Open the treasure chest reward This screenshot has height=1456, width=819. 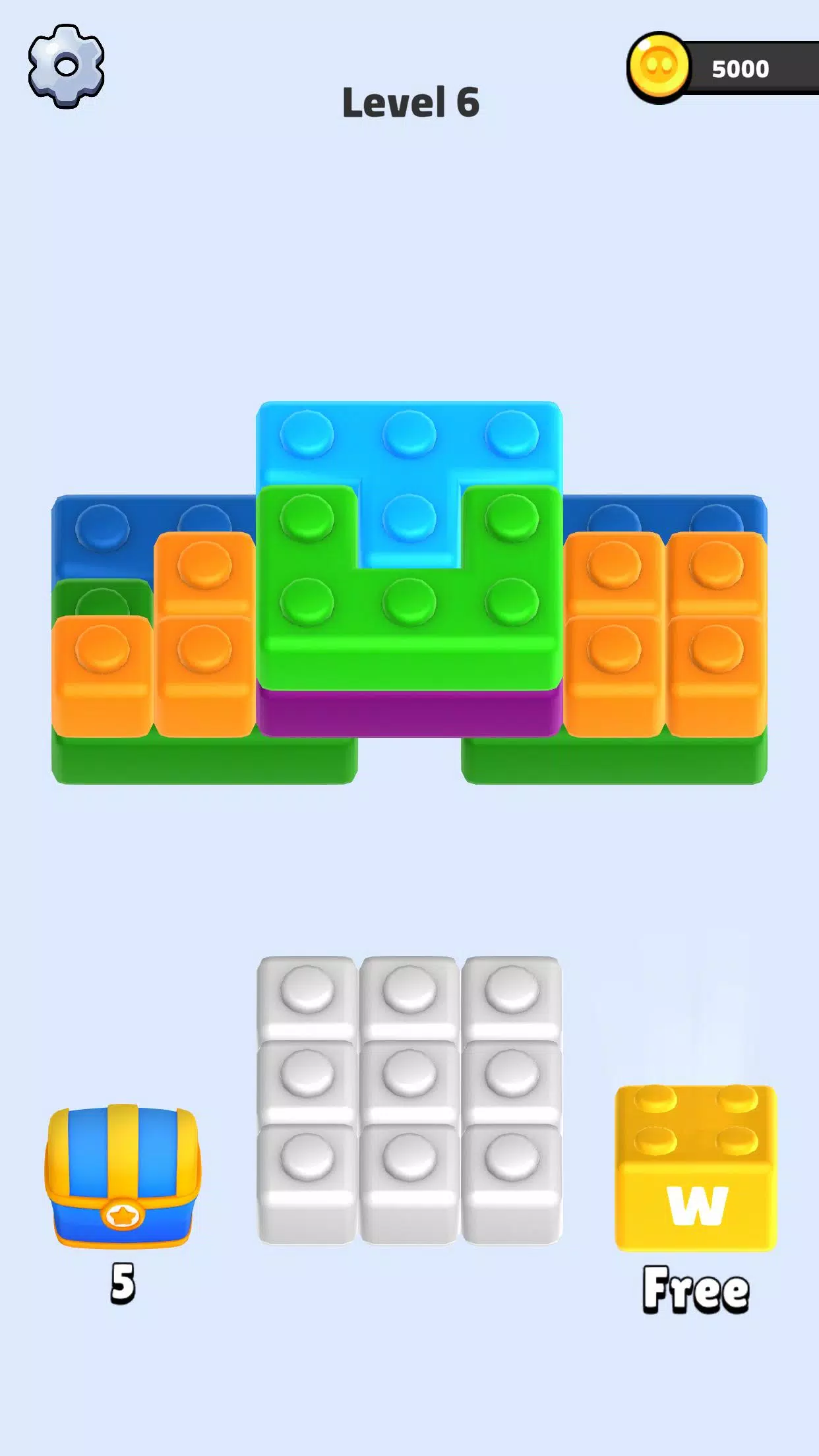[123, 1176]
